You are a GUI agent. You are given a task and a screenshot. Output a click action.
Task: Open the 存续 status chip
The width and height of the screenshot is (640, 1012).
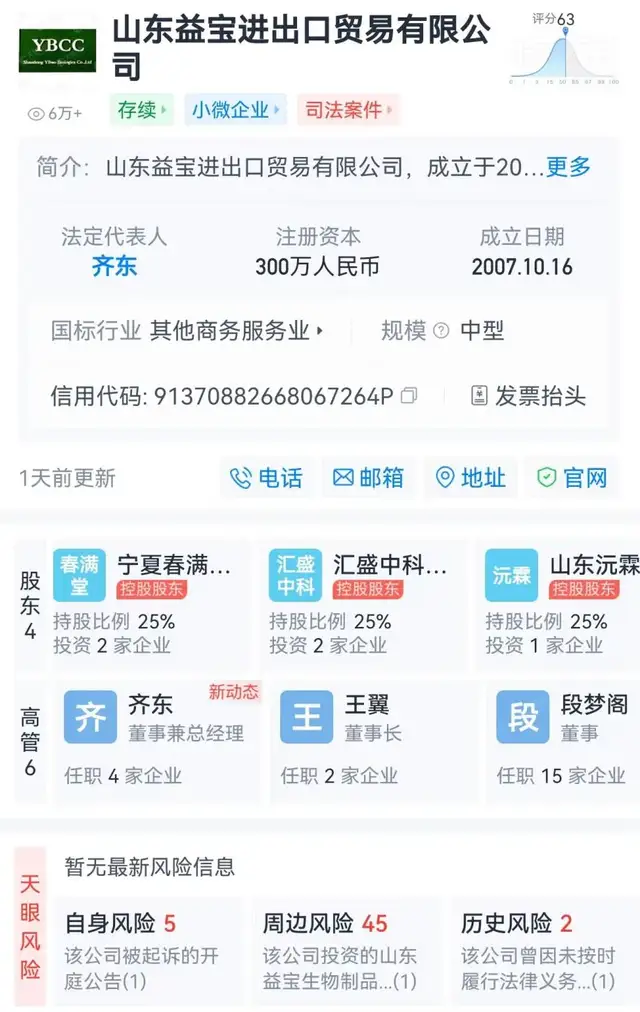(142, 110)
